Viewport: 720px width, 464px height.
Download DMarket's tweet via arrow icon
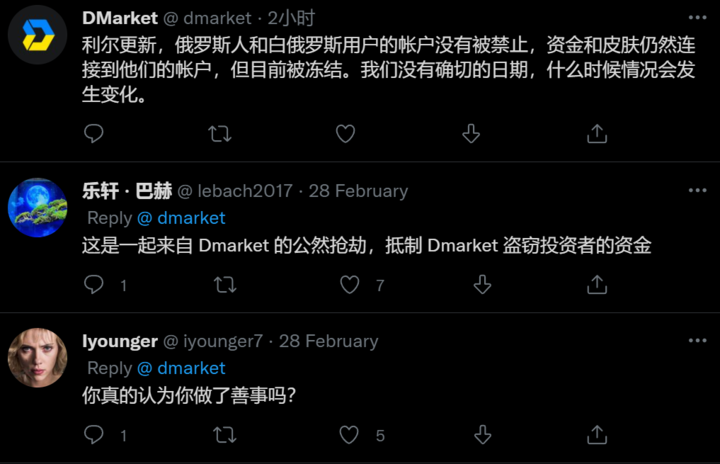point(471,133)
